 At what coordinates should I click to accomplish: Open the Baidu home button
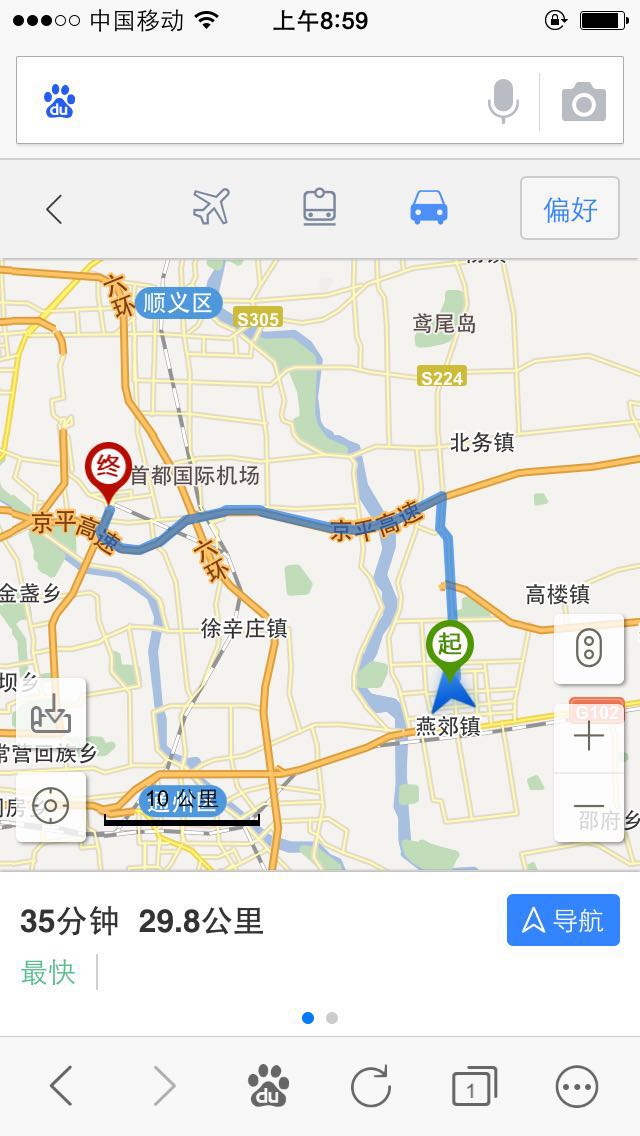tap(267, 1086)
